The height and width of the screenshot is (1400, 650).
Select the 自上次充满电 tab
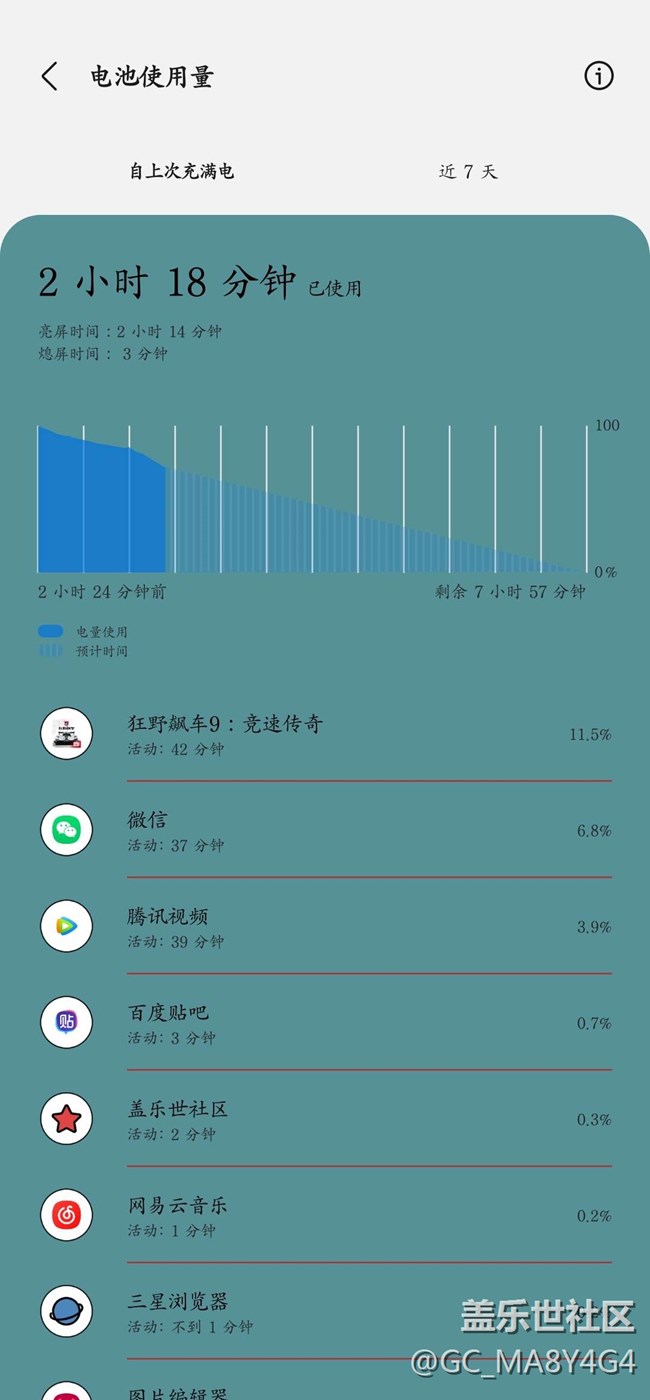tap(181, 171)
